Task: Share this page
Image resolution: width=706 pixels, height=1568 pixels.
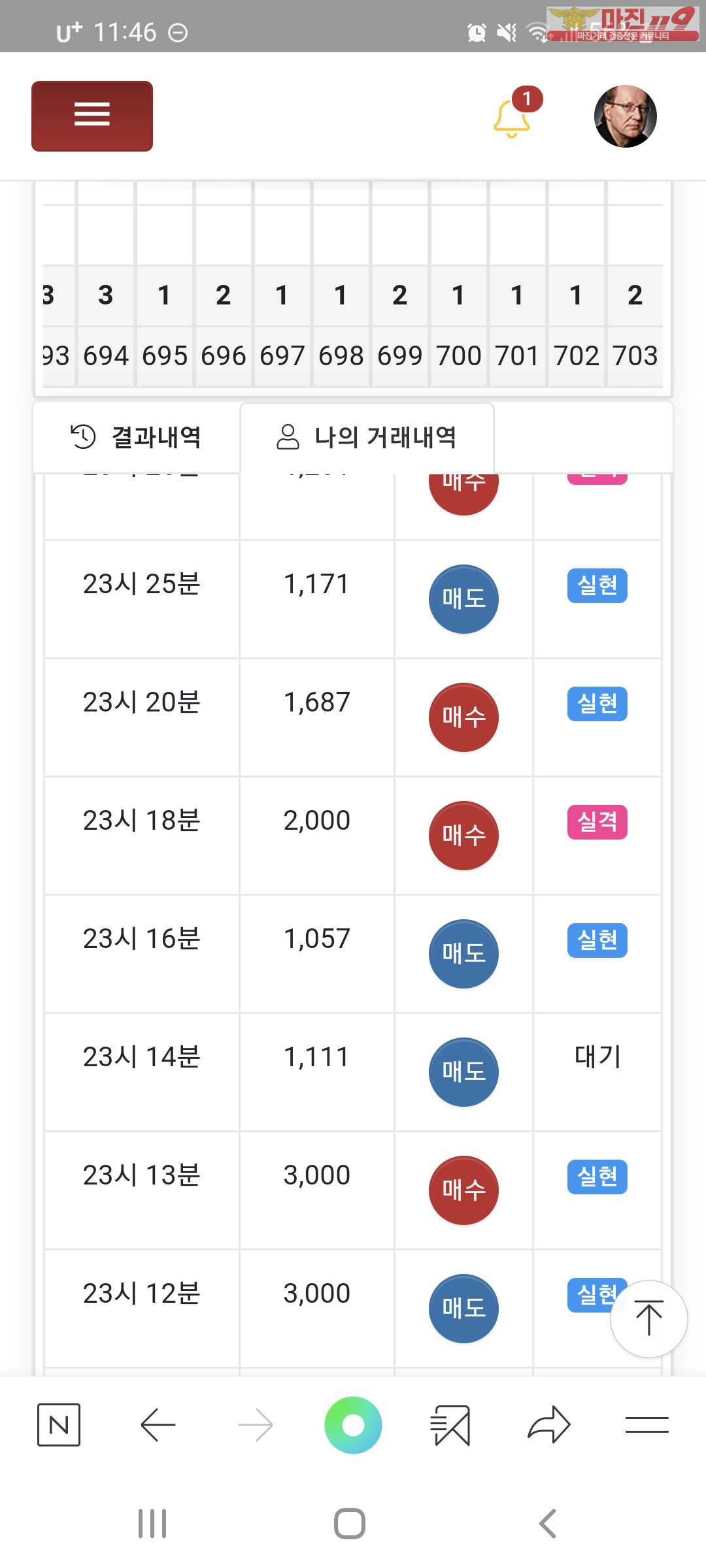Action: point(549,1424)
